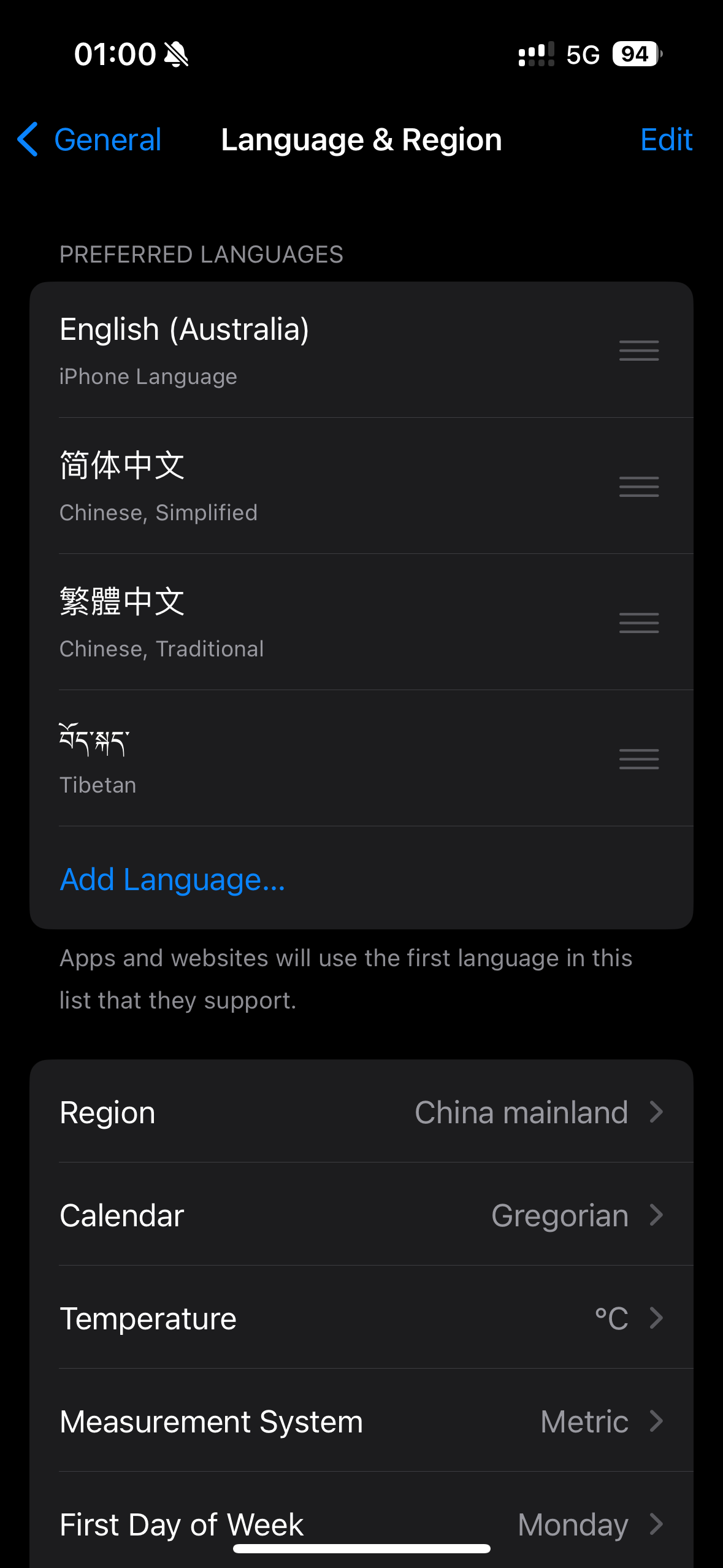Screen dimensions: 723x1568
Task: Open First Day of Week setting
Action: pyautogui.click(x=361, y=1523)
